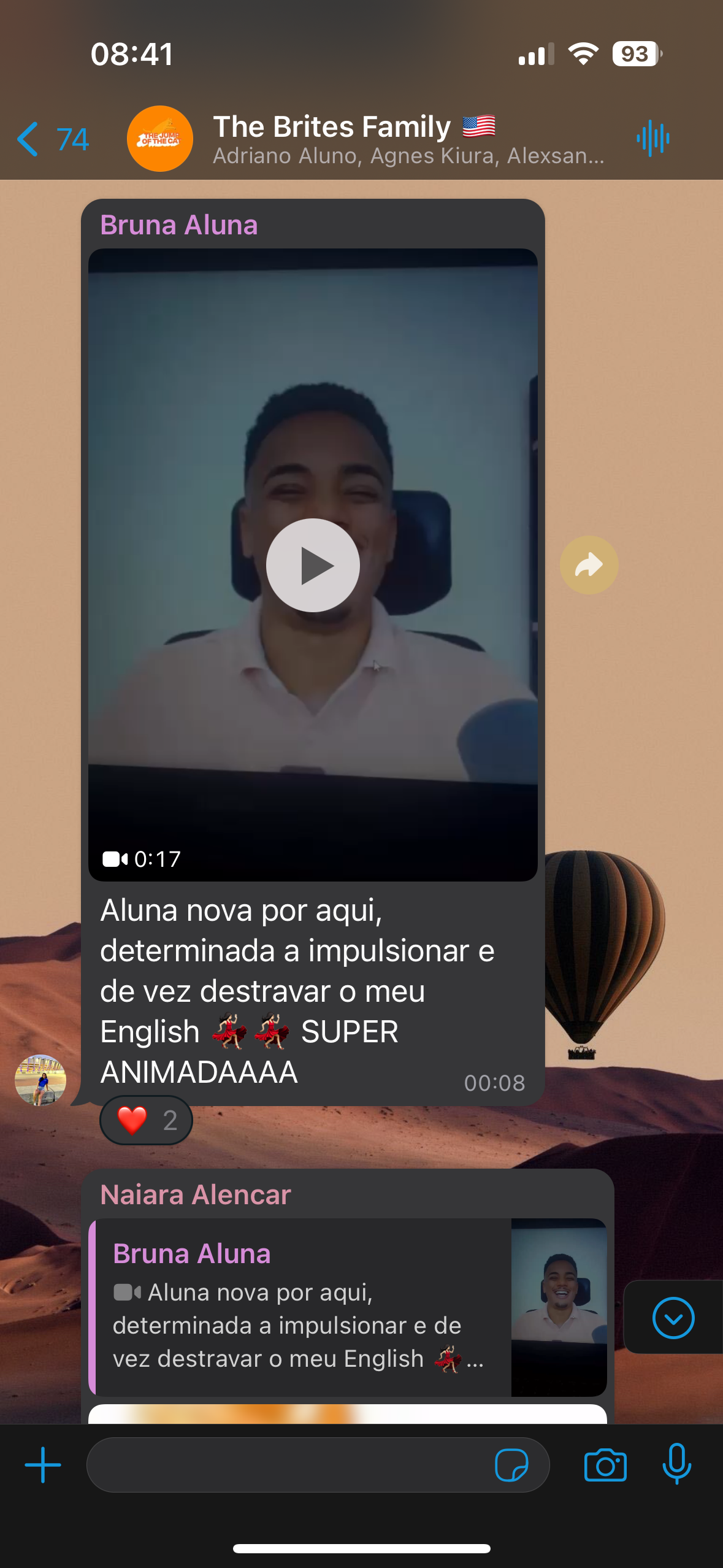Open Bruna Aluna's profile picture
Image resolution: width=723 pixels, height=1568 pixels.
coord(40,1080)
